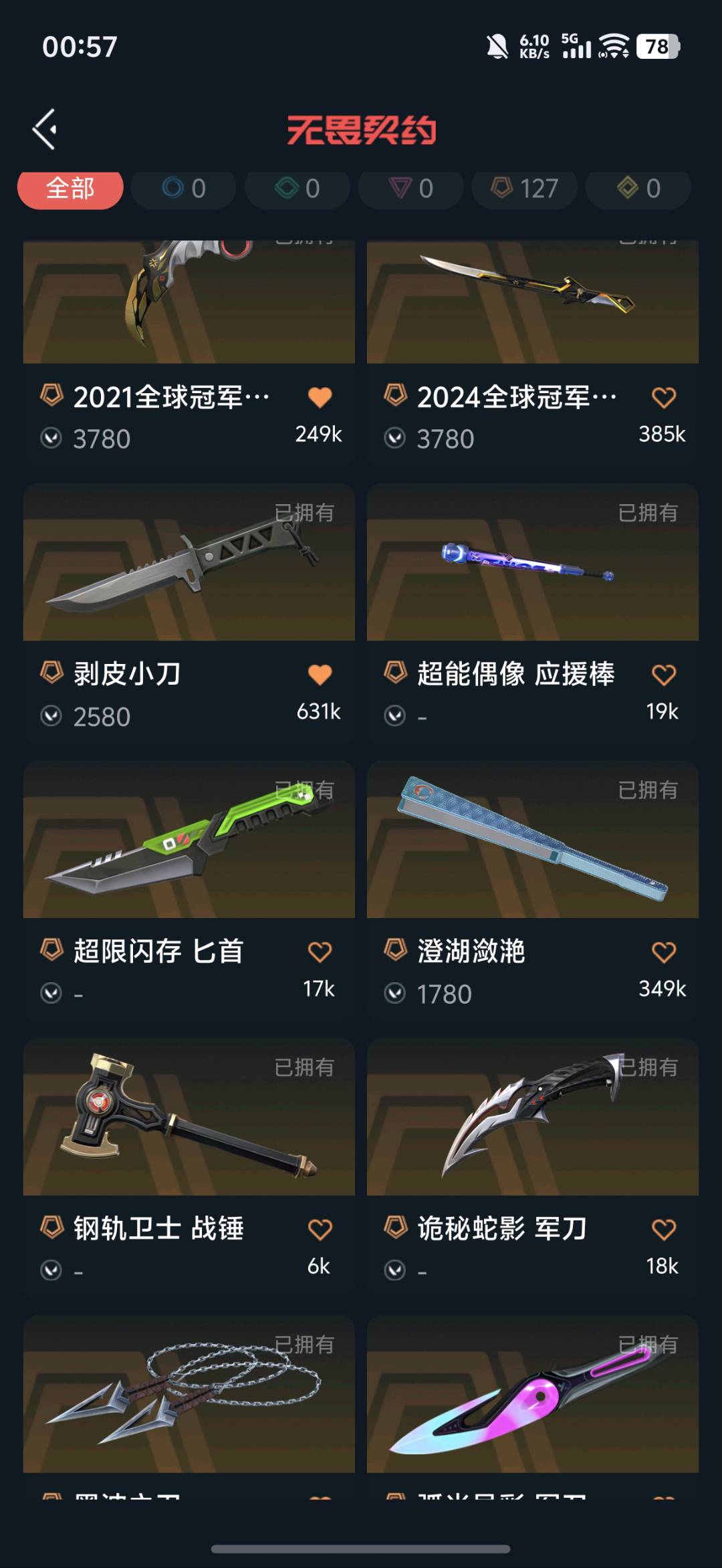Favorite the 钢轨卫士 战锤 skin

pyautogui.click(x=320, y=1229)
